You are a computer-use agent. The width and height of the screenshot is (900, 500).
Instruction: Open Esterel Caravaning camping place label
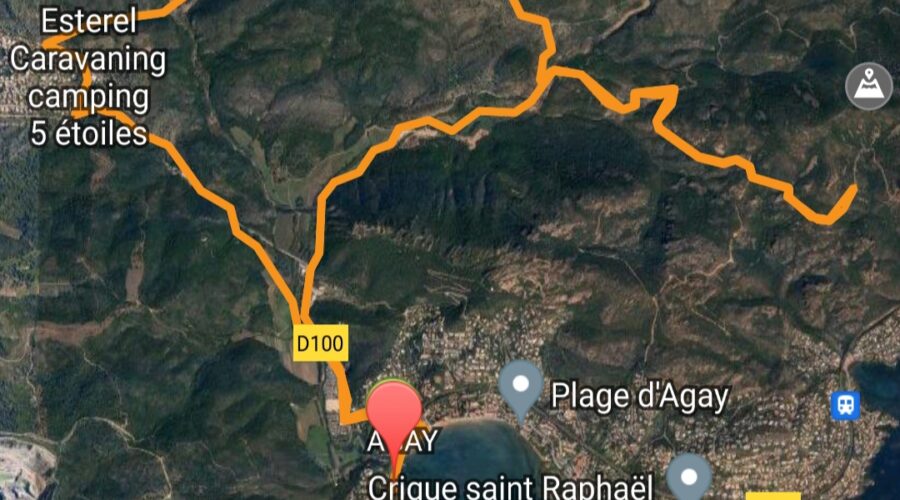pyautogui.click(x=88, y=78)
